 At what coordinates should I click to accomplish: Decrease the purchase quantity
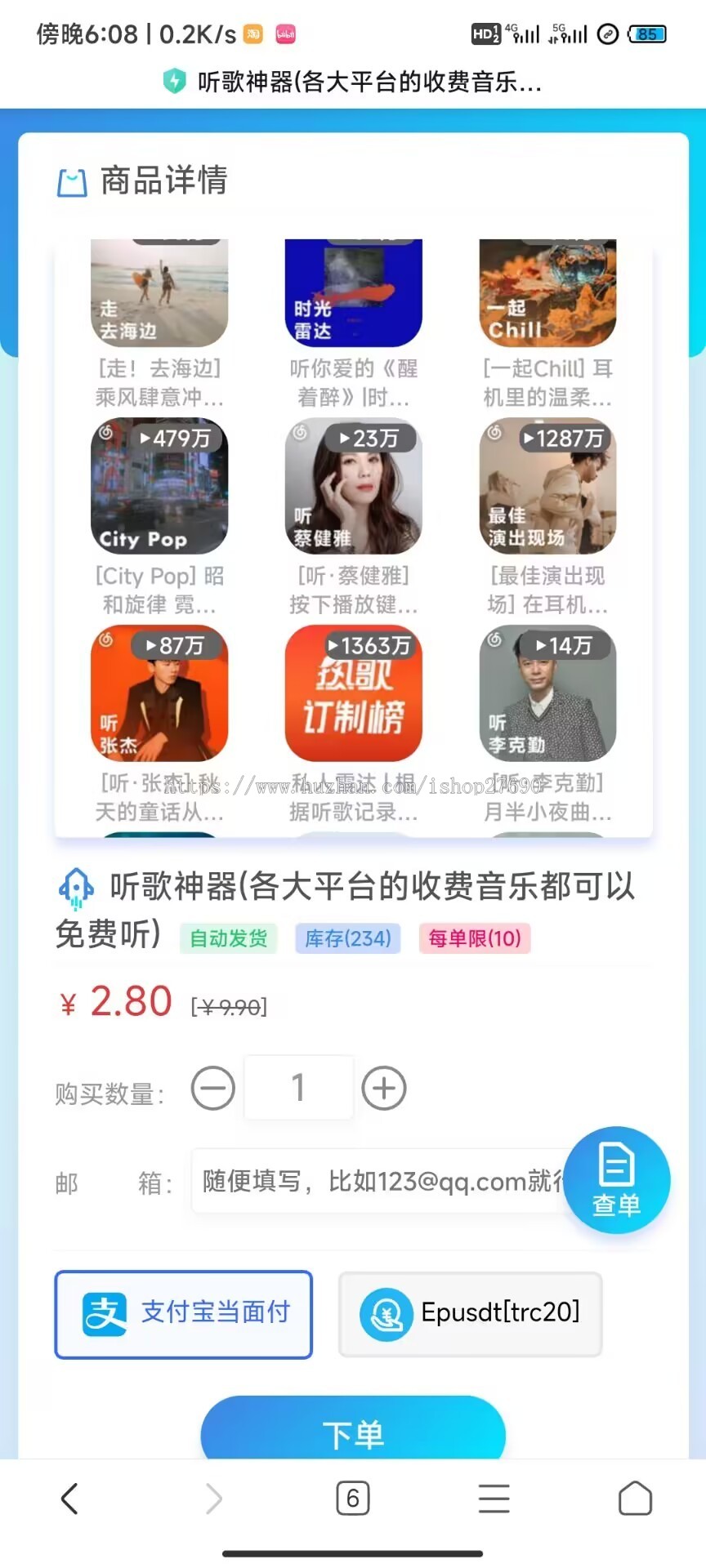213,1088
